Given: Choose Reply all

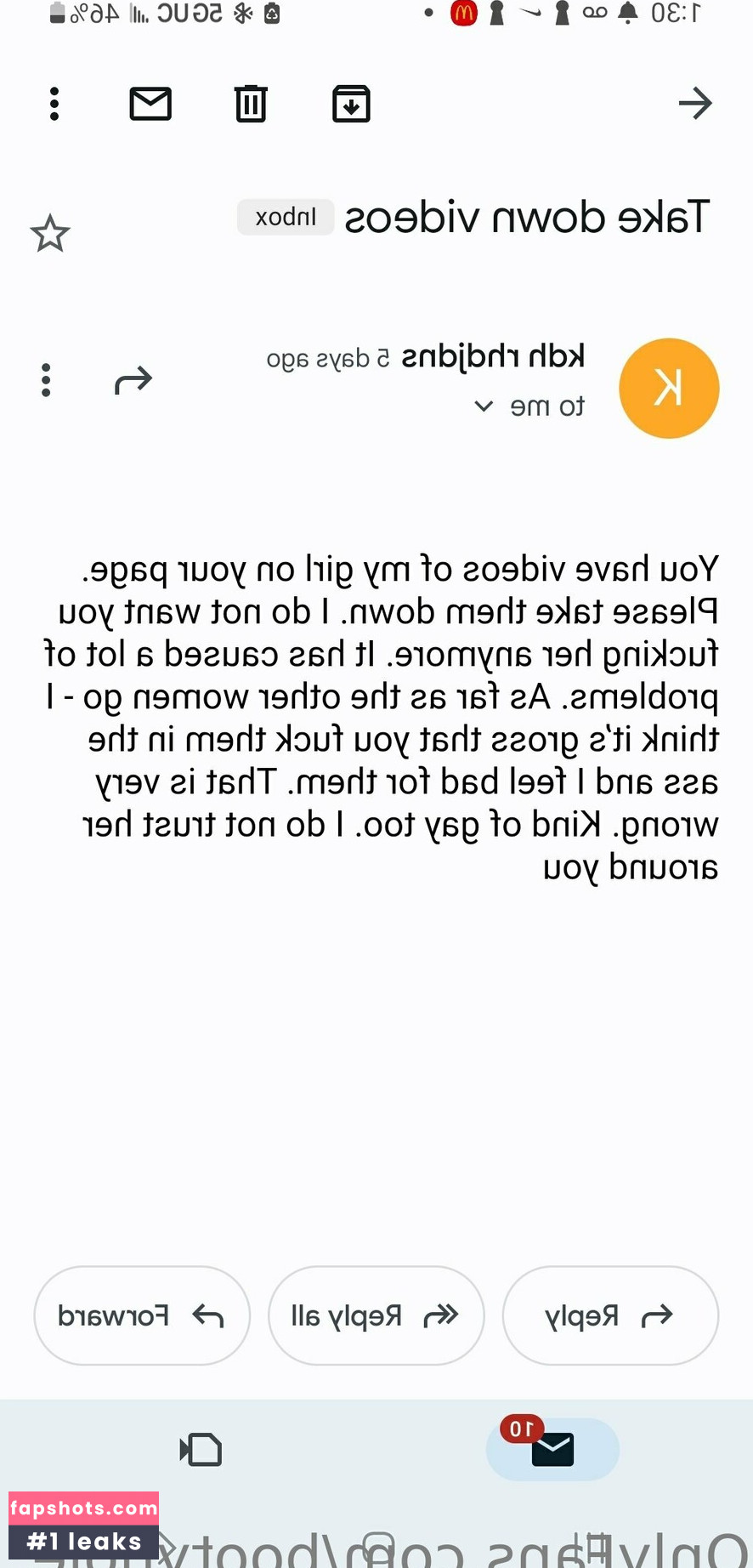Looking at the screenshot, I should pyautogui.click(x=376, y=1315).
